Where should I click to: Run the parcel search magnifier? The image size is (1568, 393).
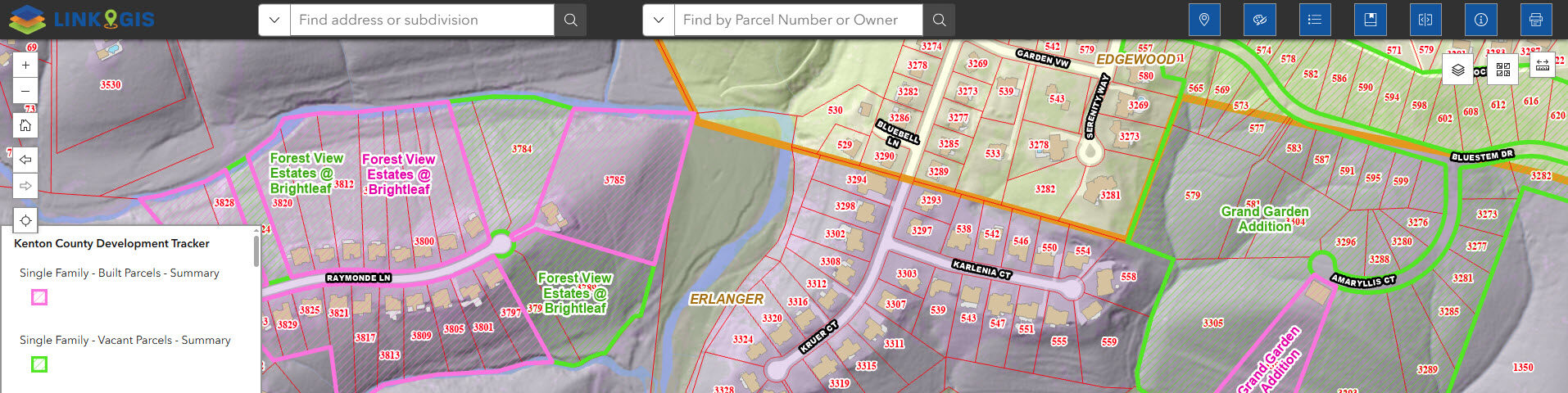[940, 20]
